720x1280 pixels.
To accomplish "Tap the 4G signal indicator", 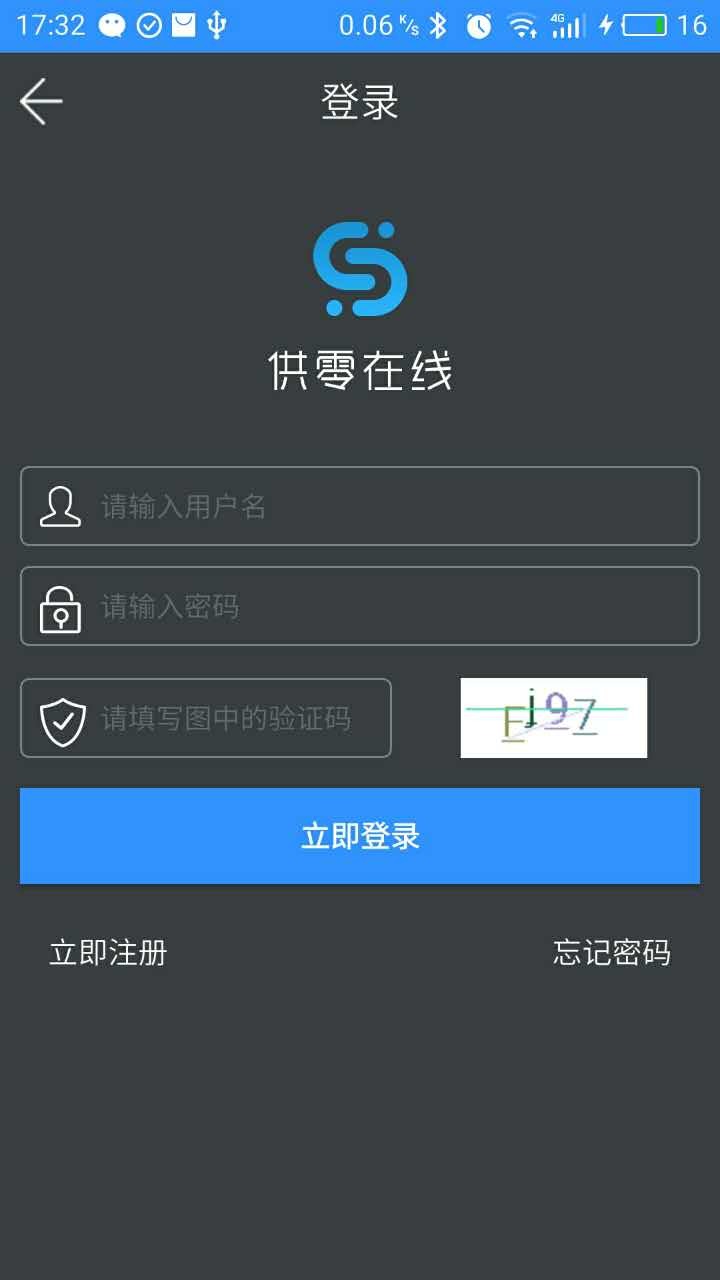I will pos(565,25).
